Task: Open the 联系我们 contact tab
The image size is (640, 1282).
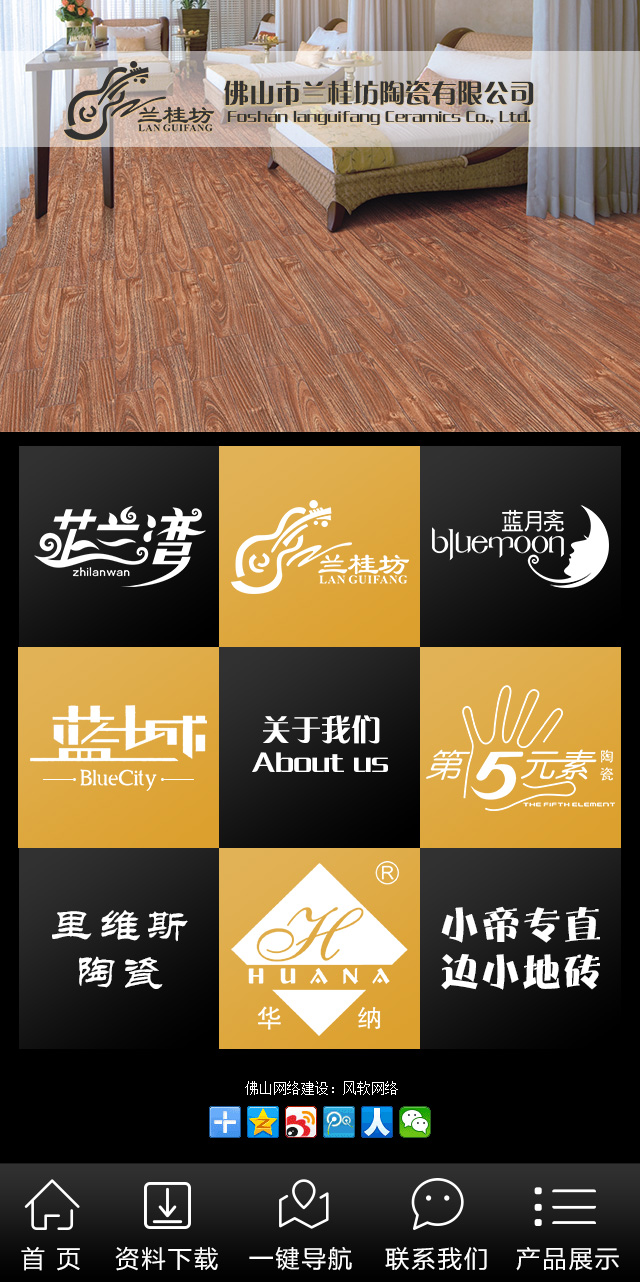Action: point(437,1224)
